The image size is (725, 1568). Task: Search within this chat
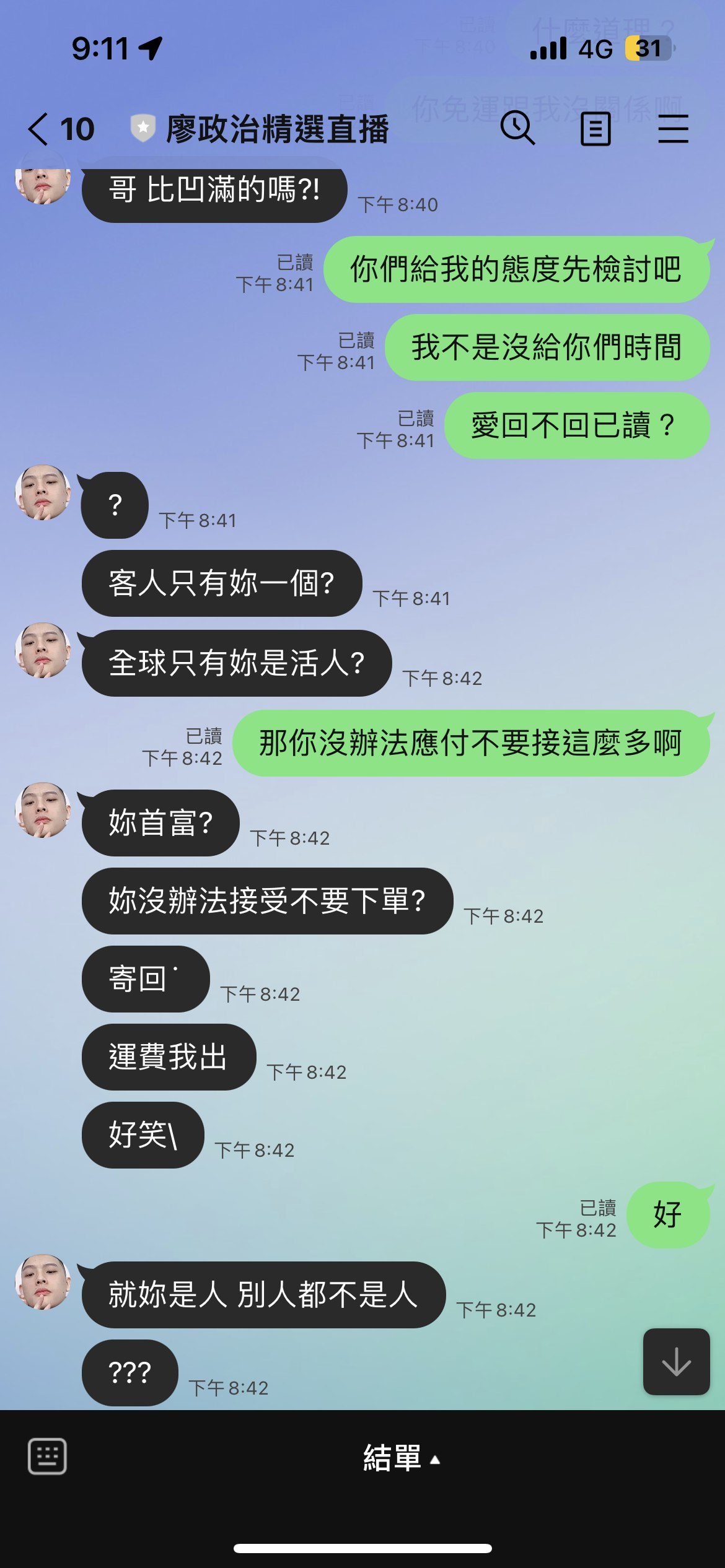coord(517,129)
